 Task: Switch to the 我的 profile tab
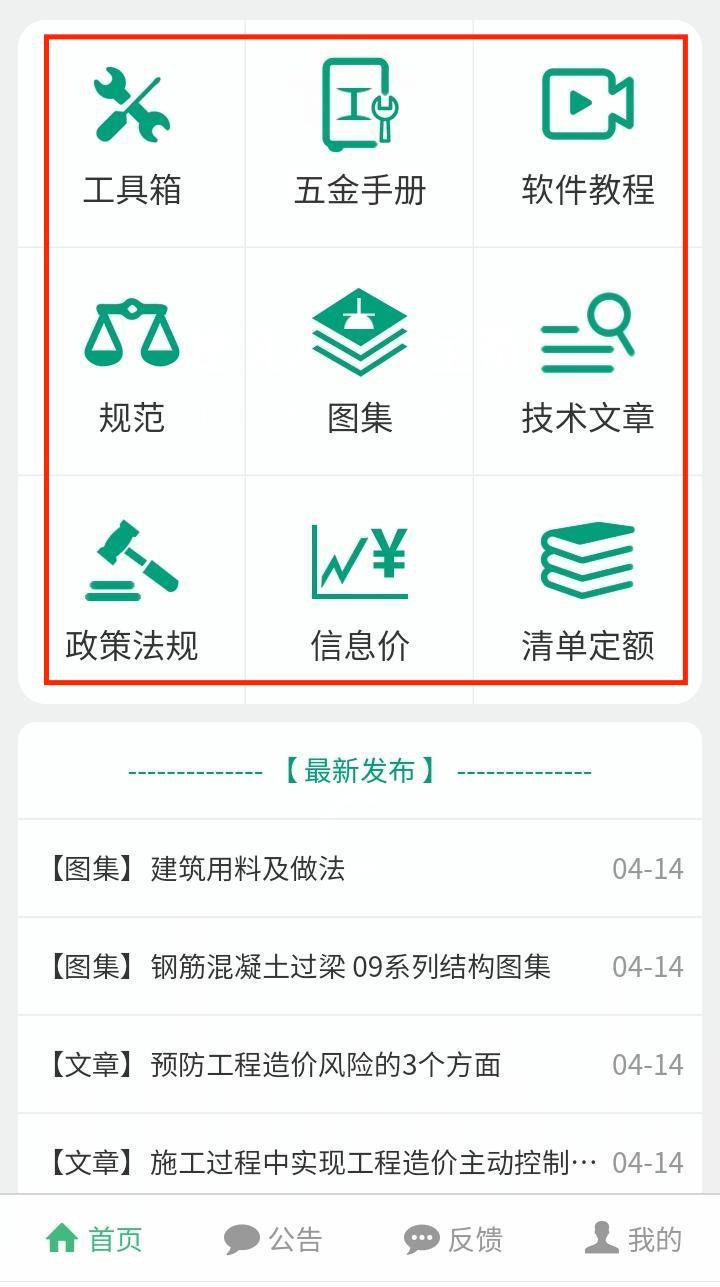tap(633, 1239)
